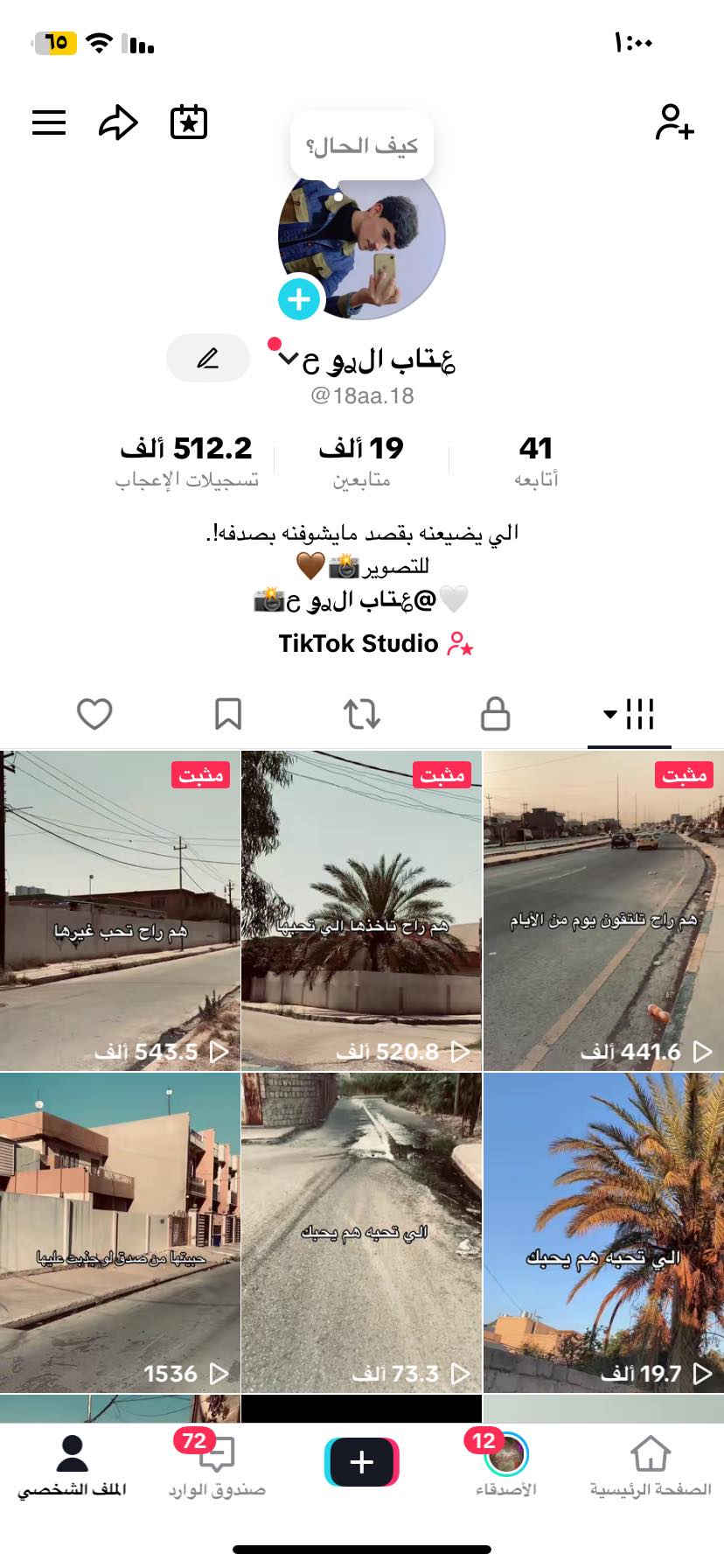This screenshot has width=724, height=1568.
Task: Switch to the liked videos heart tab
Action: point(94,714)
